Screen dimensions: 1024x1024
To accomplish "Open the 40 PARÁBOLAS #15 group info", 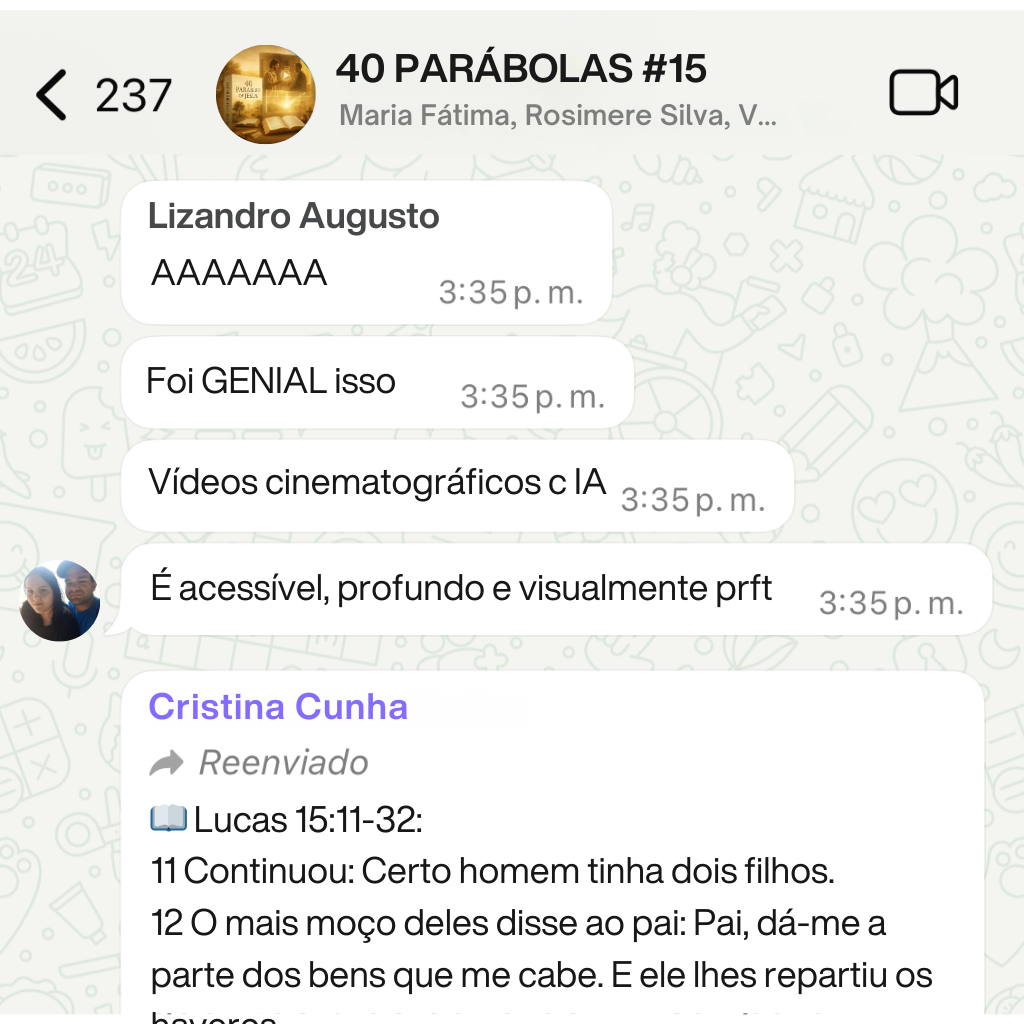I will click(521, 70).
